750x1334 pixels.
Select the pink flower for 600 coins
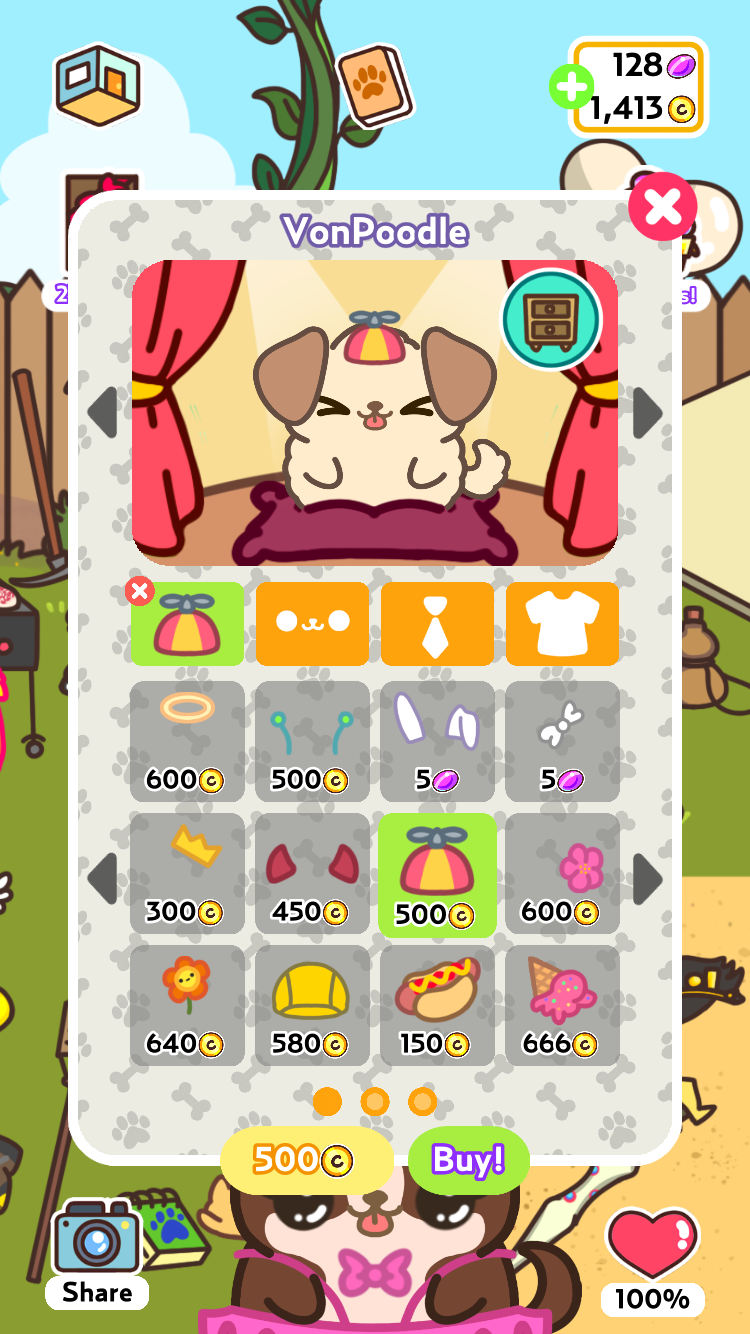coord(562,872)
